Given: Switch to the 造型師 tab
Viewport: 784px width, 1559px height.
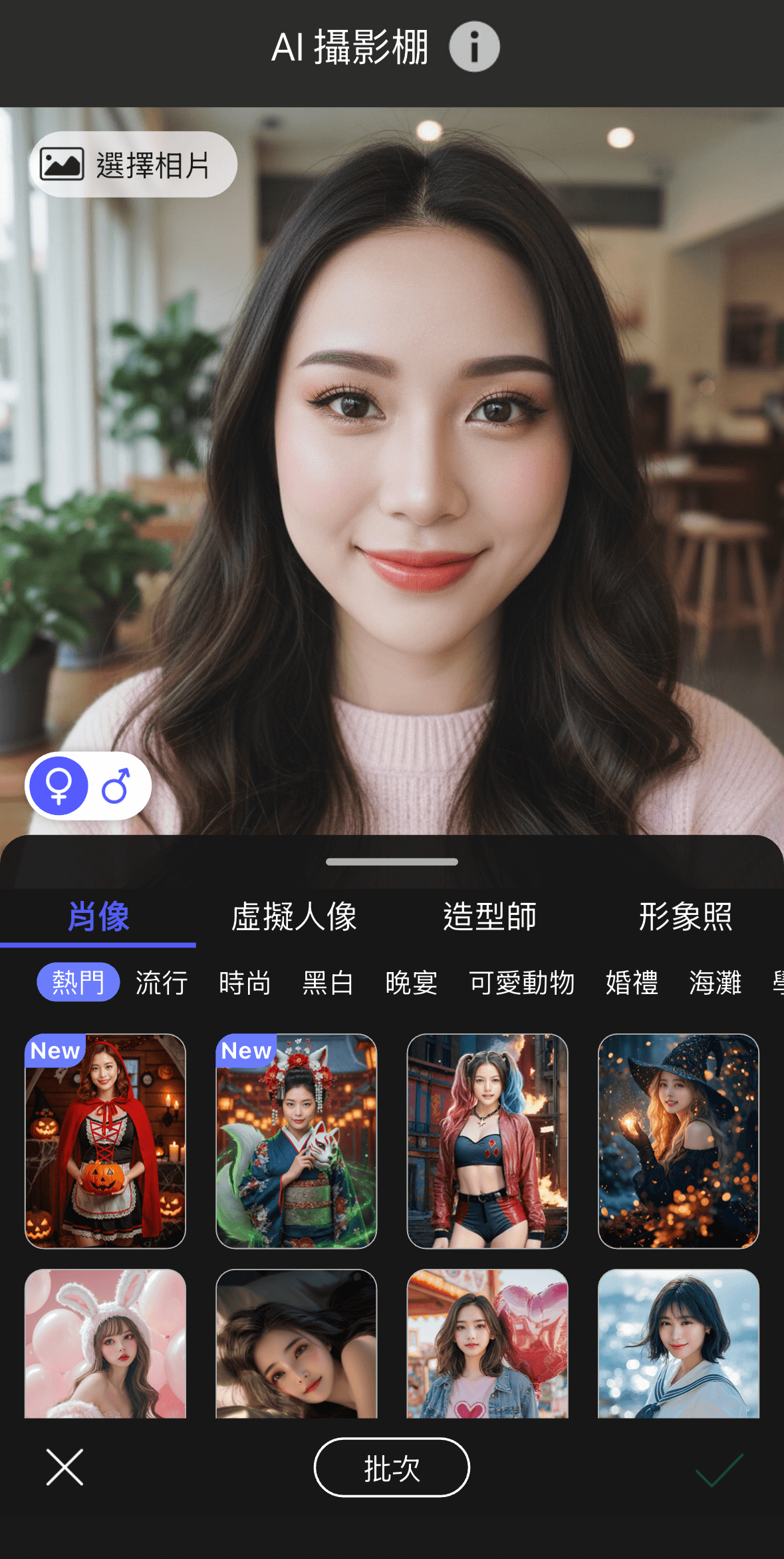Looking at the screenshot, I should [x=489, y=917].
